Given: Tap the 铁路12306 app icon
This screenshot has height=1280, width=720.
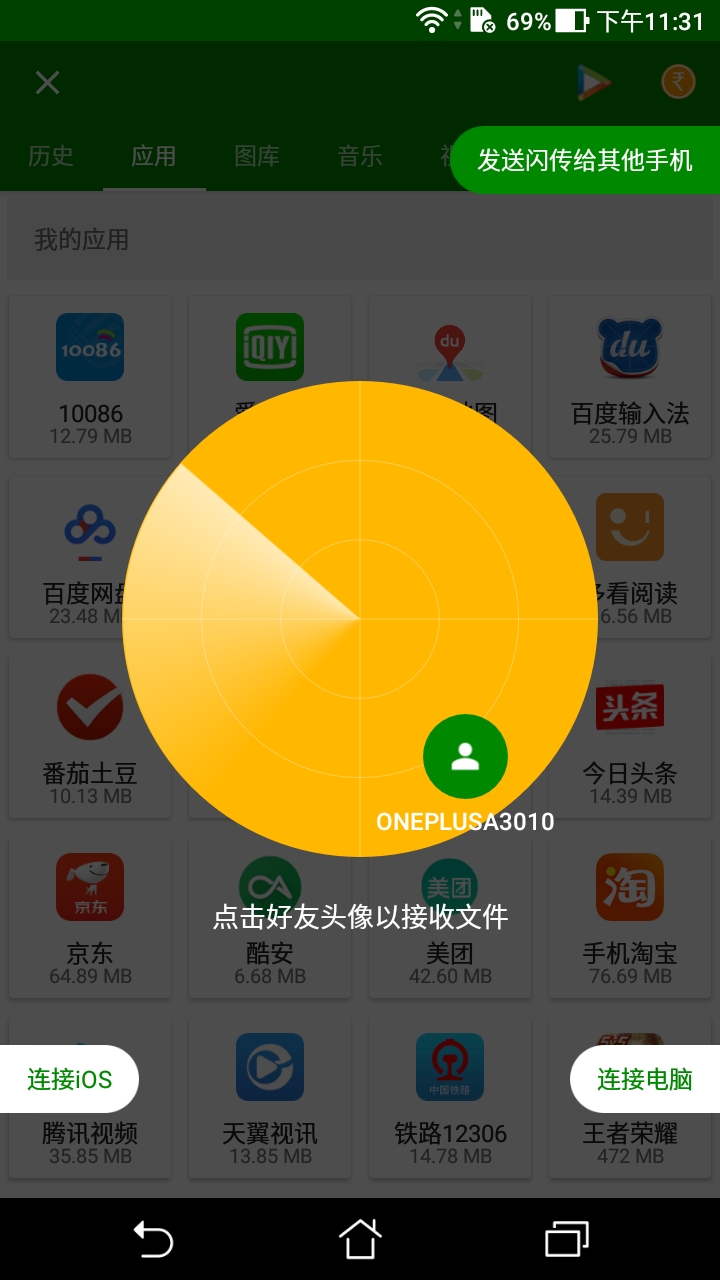Looking at the screenshot, I should [x=450, y=1066].
